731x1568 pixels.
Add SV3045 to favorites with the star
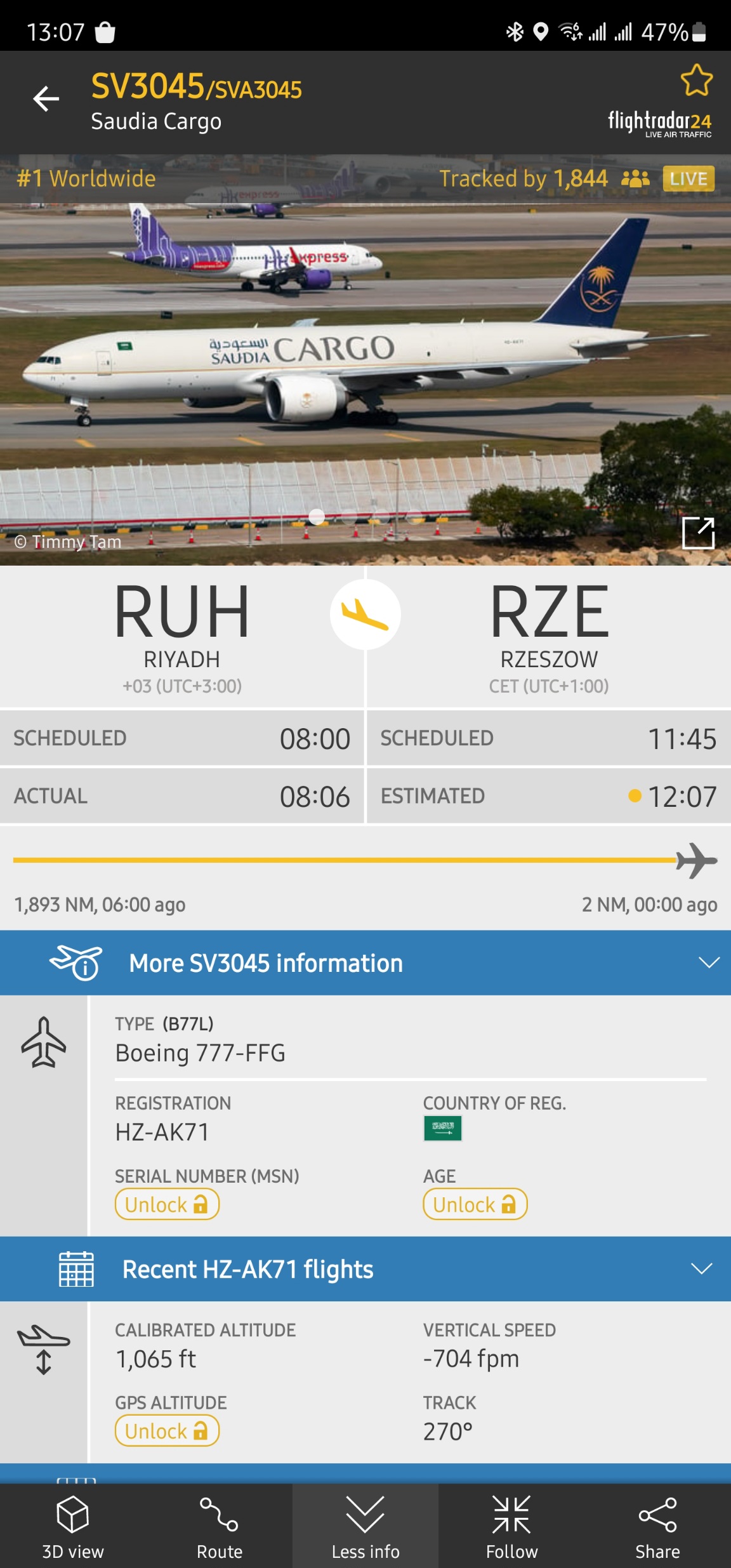696,81
